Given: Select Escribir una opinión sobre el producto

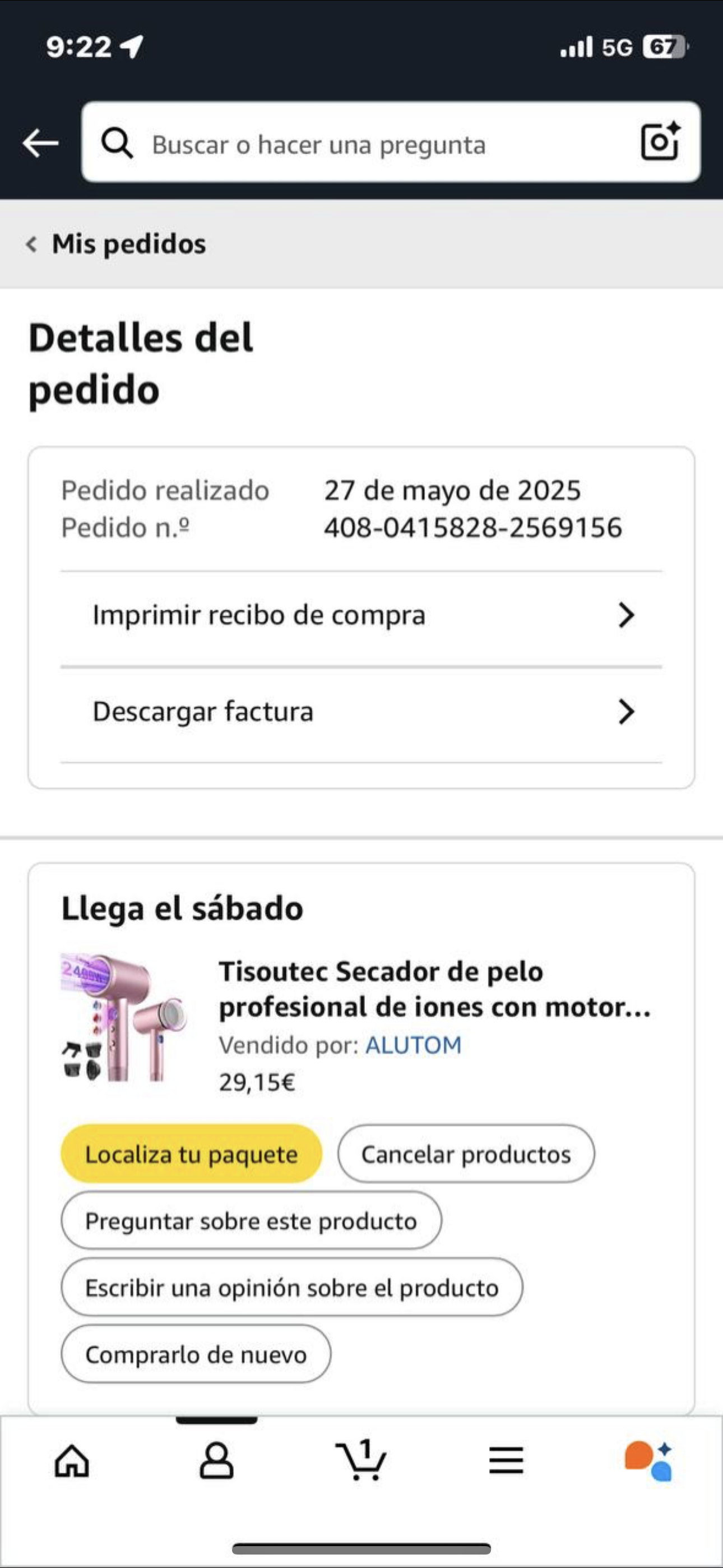Looking at the screenshot, I should [291, 1288].
